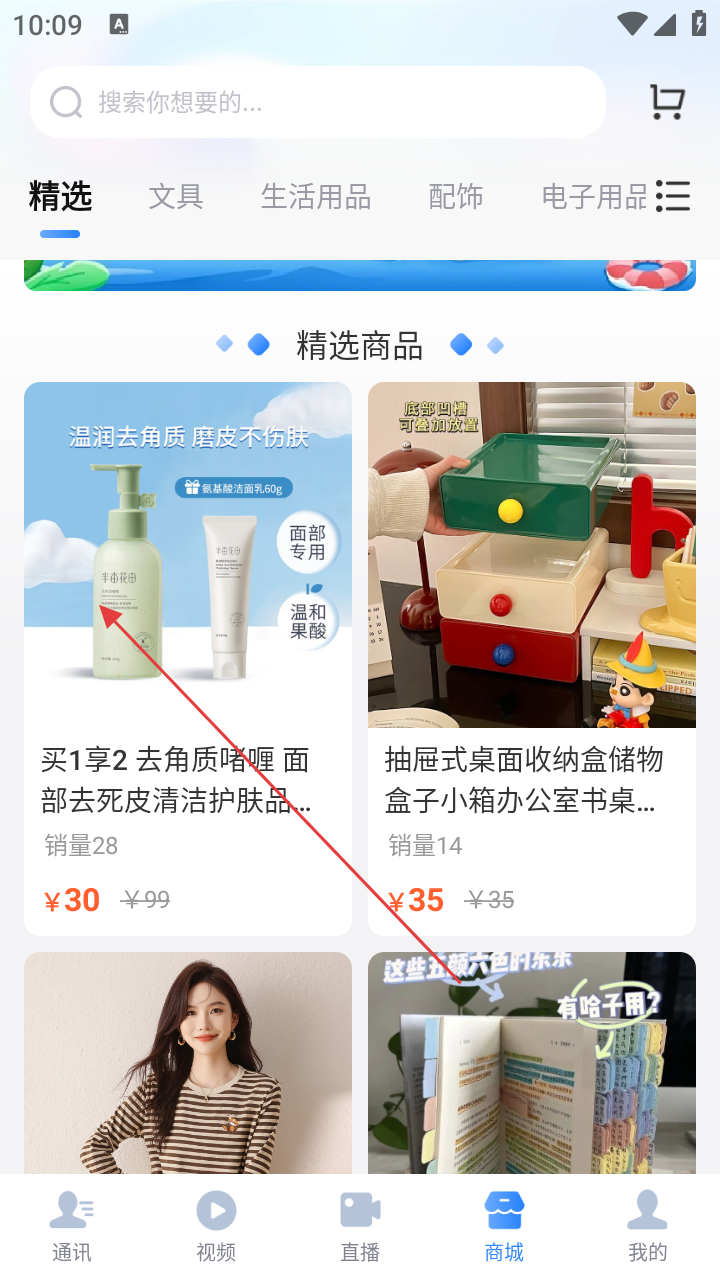
Task: Go to the 我的 profile tab
Action: pyautogui.click(x=647, y=1226)
